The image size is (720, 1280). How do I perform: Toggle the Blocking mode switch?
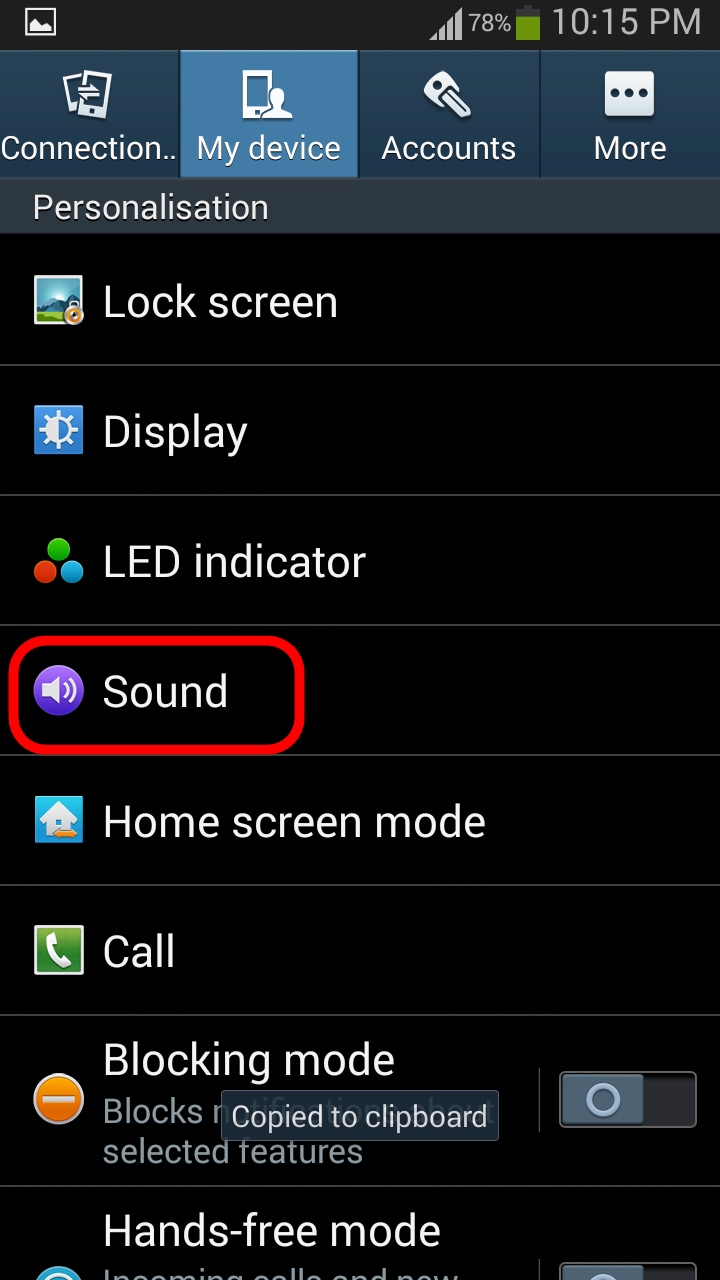coord(627,1100)
